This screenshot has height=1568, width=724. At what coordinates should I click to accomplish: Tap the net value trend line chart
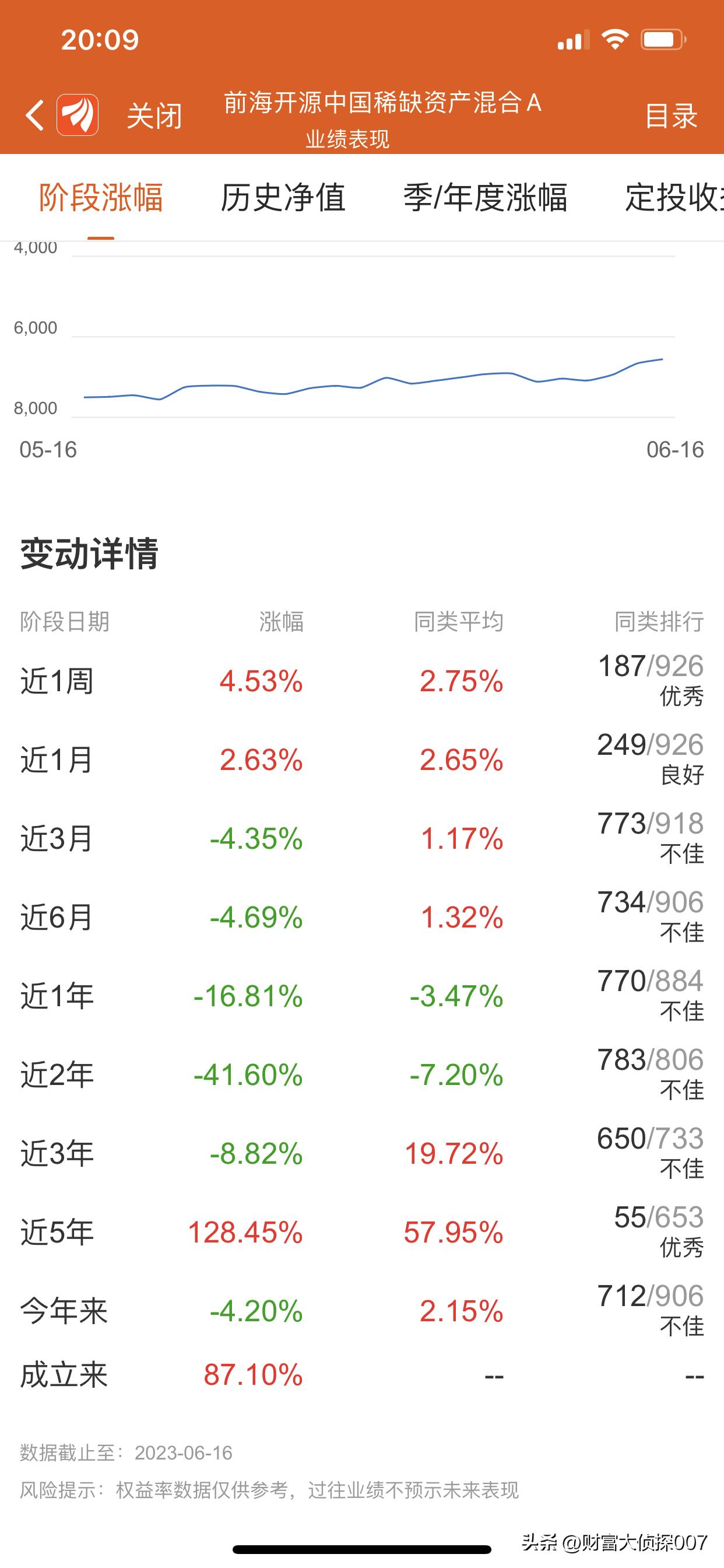click(x=365, y=383)
